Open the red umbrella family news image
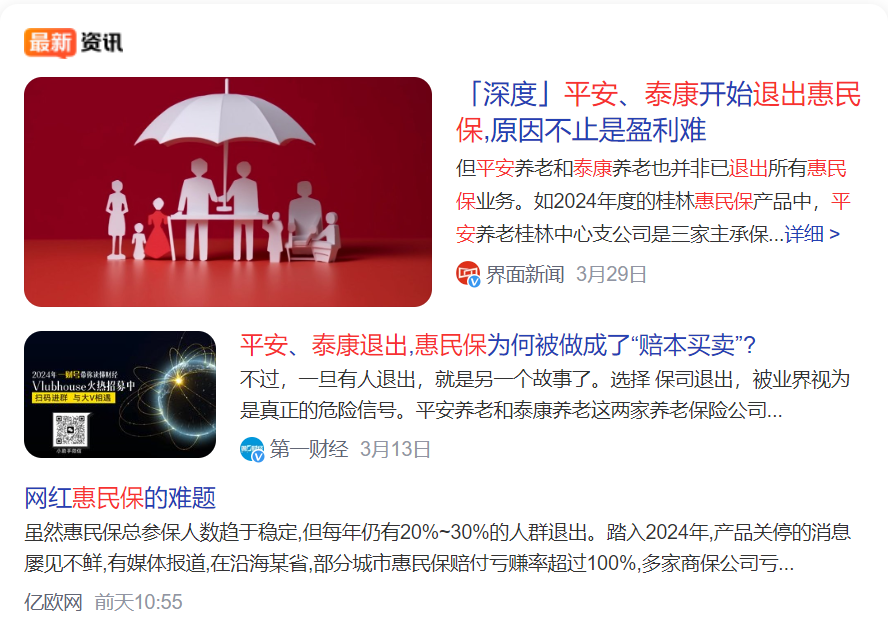The image size is (888, 620). point(228,192)
